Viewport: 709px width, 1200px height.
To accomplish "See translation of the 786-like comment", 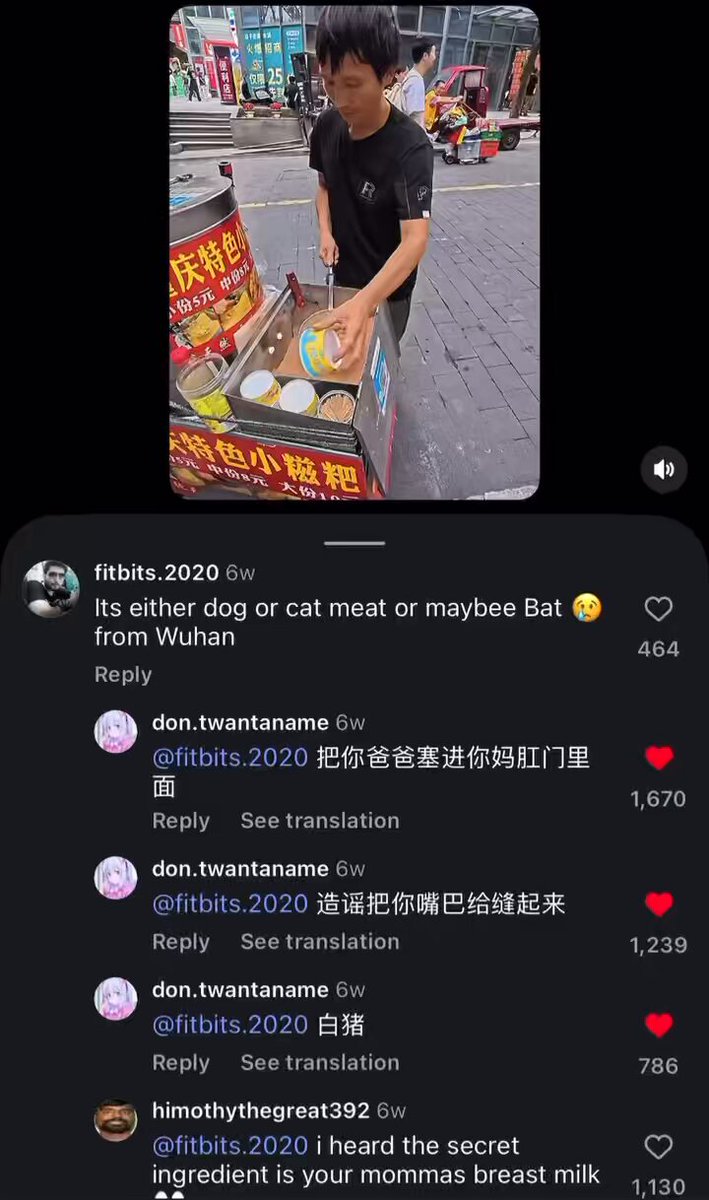I will tap(320, 1063).
